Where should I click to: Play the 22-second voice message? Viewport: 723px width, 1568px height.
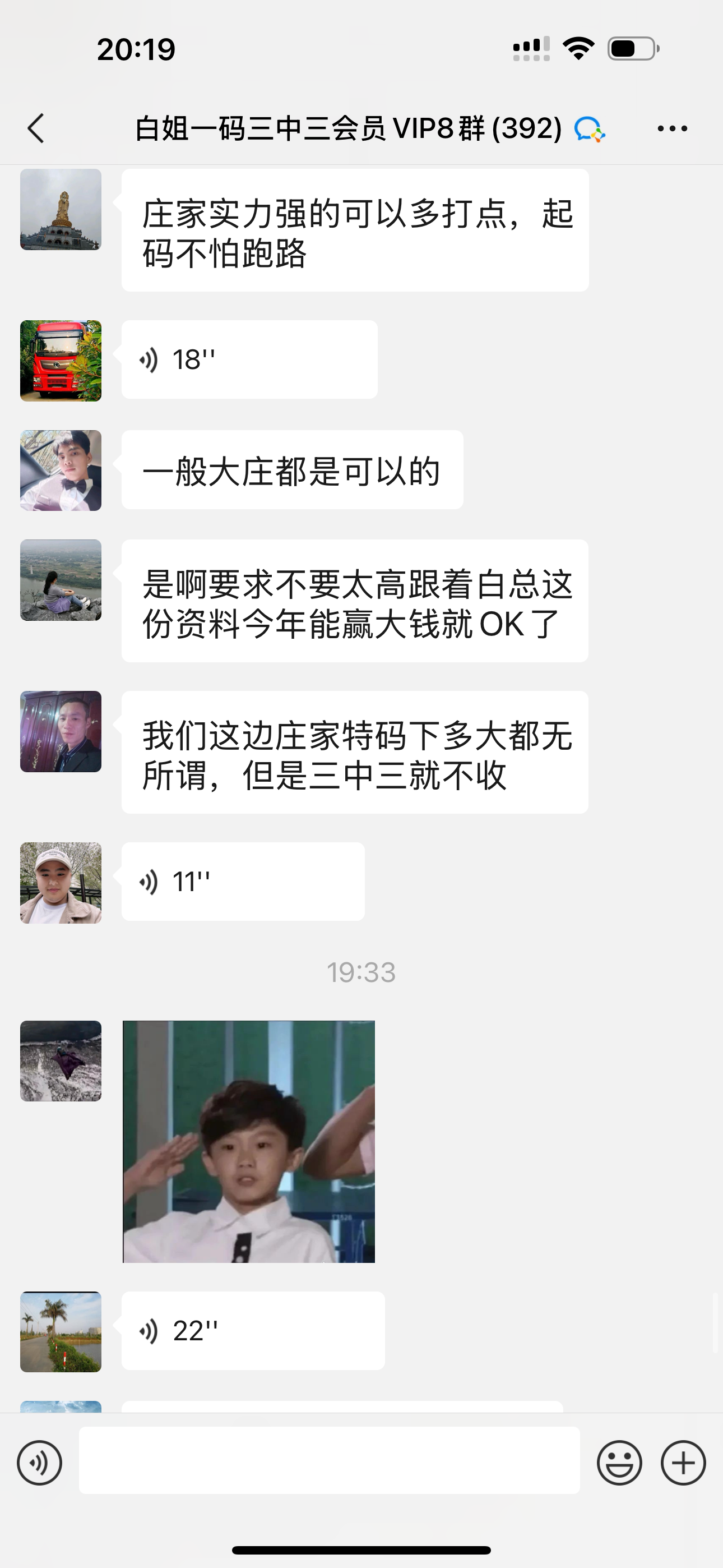point(253,1331)
